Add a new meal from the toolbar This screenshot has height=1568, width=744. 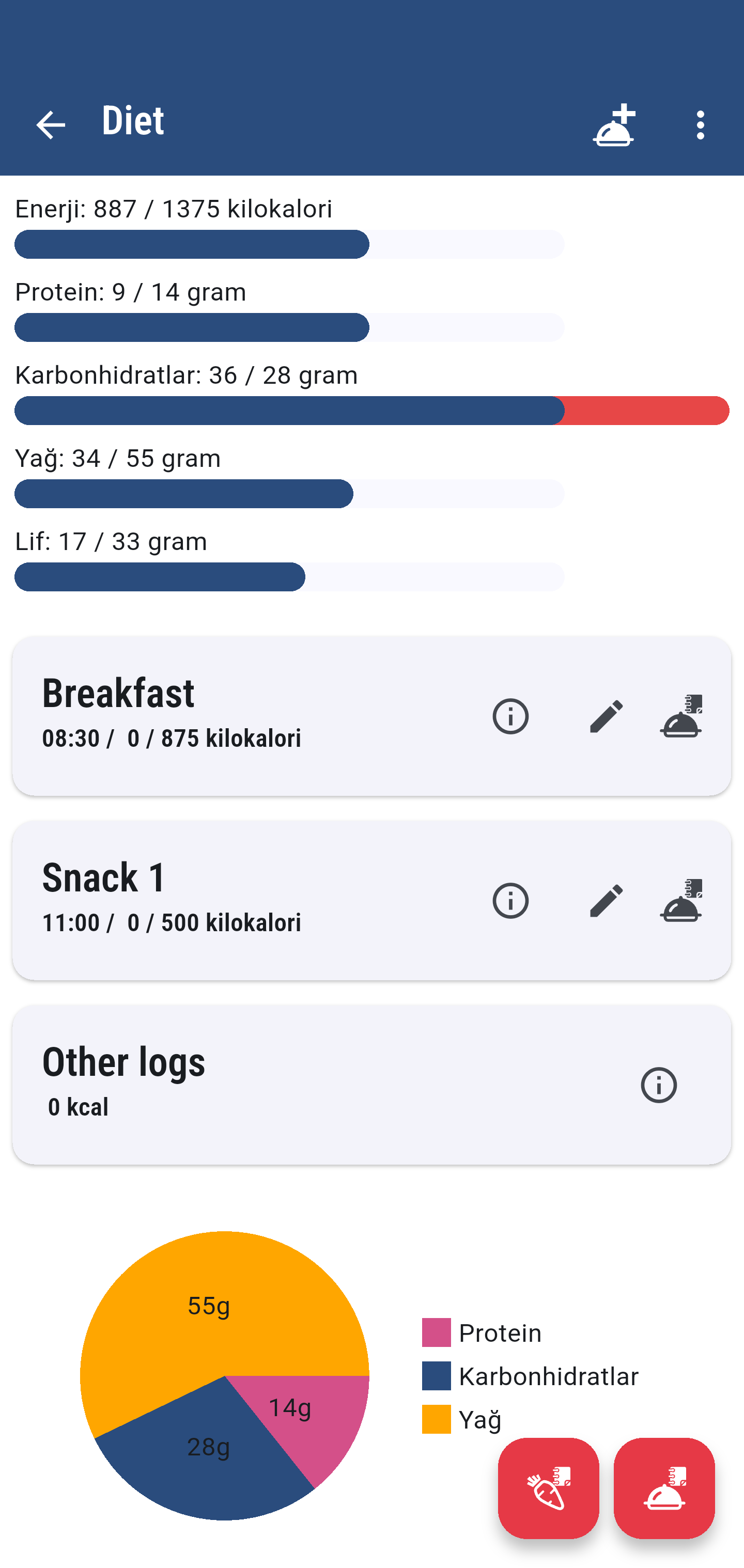pyautogui.click(x=614, y=125)
